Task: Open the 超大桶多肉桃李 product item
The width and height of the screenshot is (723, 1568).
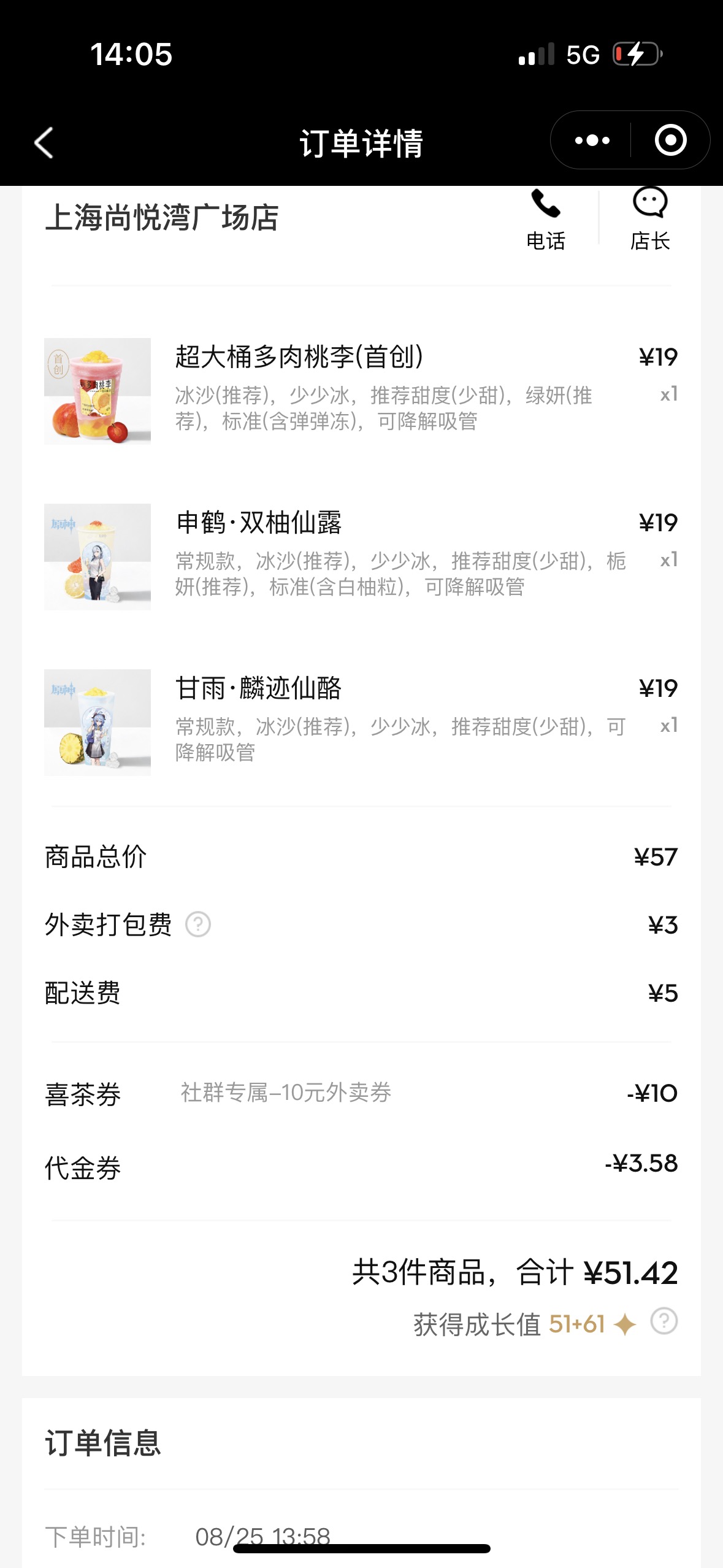Action: click(x=361, y=391)
